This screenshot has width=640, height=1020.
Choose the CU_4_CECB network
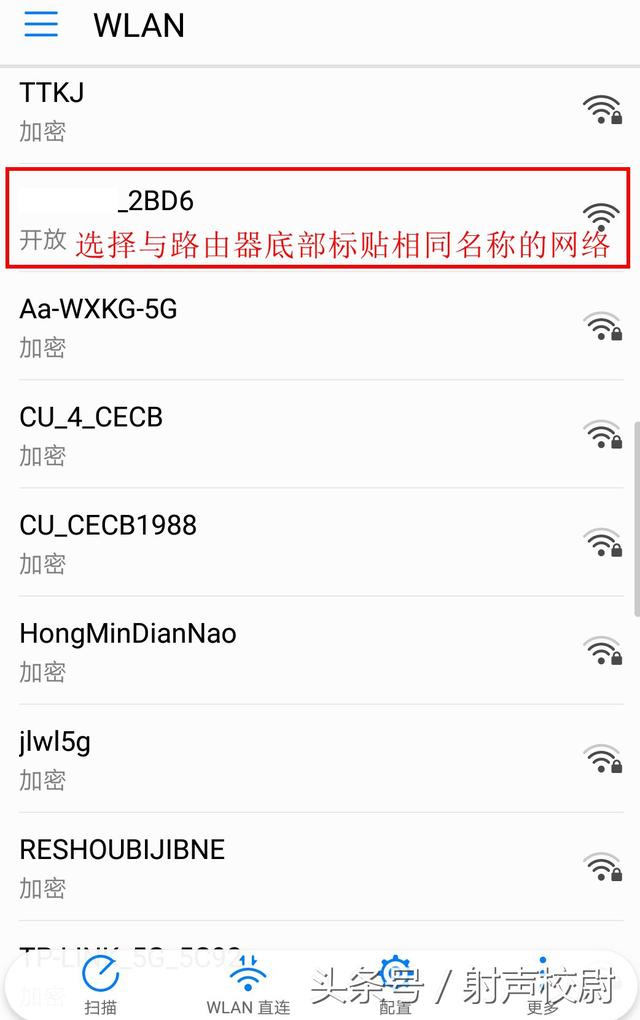[x=300, y=434]
